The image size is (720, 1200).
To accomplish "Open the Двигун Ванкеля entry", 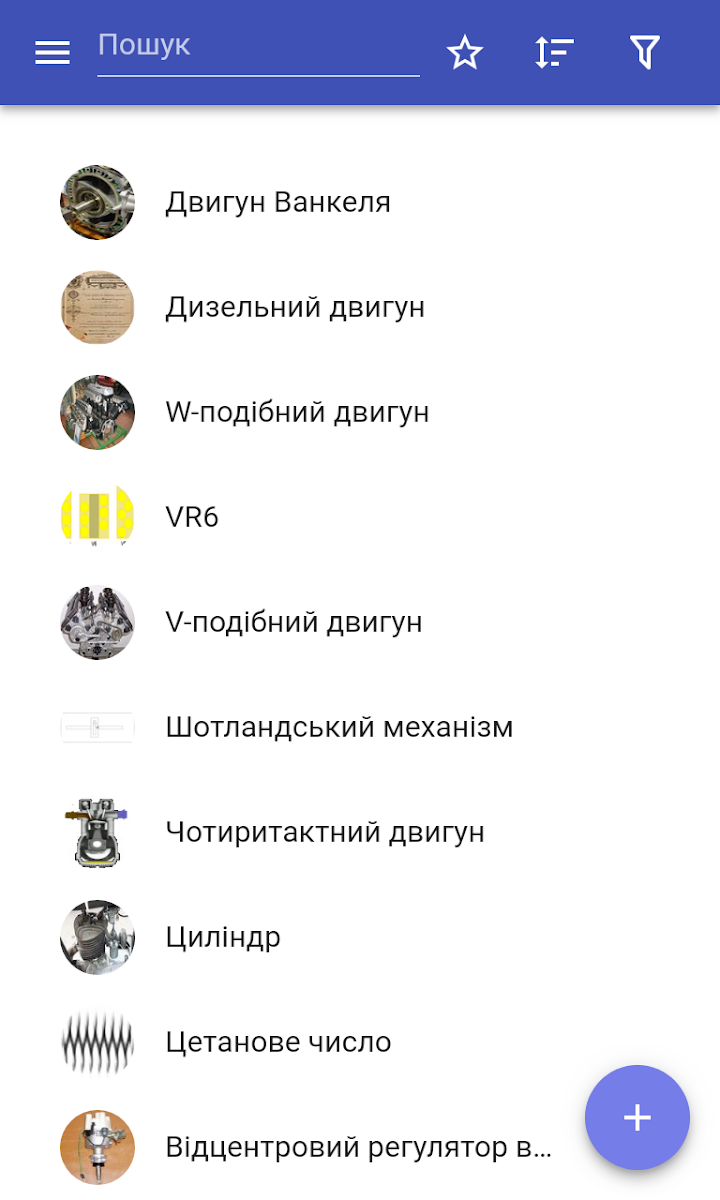I will [x=277, y=203].
